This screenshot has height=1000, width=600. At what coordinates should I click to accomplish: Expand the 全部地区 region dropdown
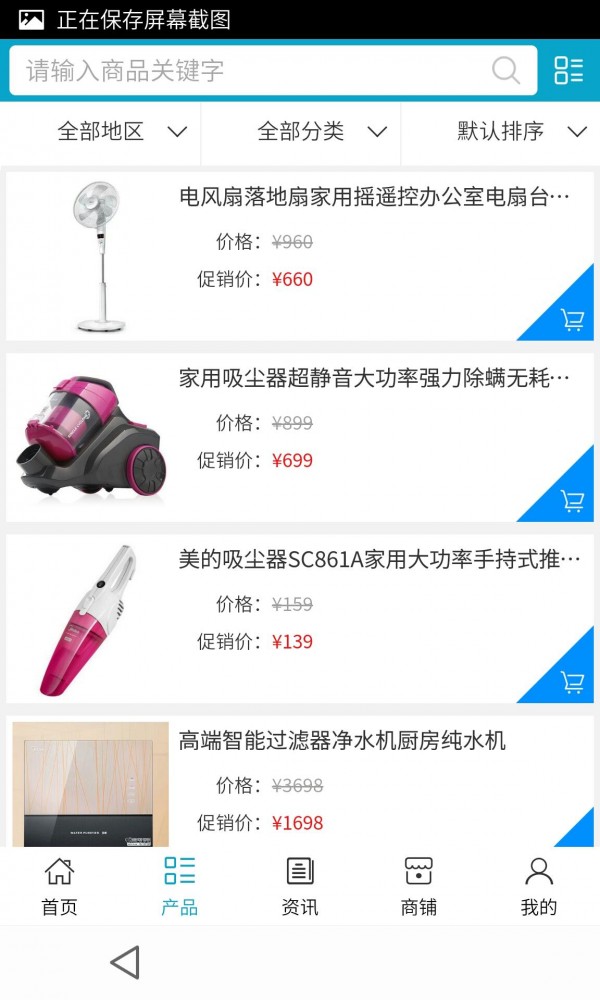(x=122, y=131)
